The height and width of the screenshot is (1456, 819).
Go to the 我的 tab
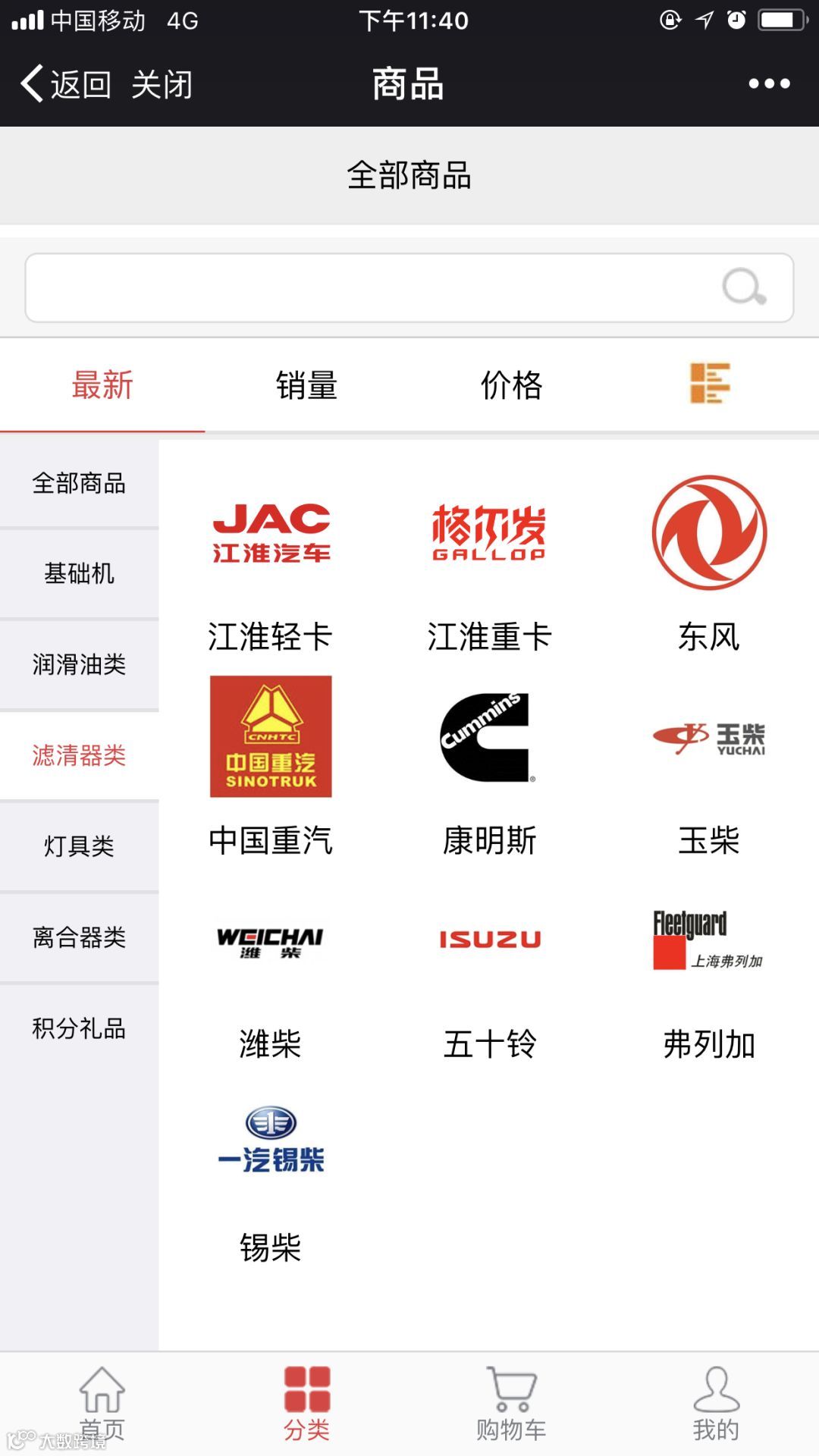pyautogui.click(x=716, y=1404)
